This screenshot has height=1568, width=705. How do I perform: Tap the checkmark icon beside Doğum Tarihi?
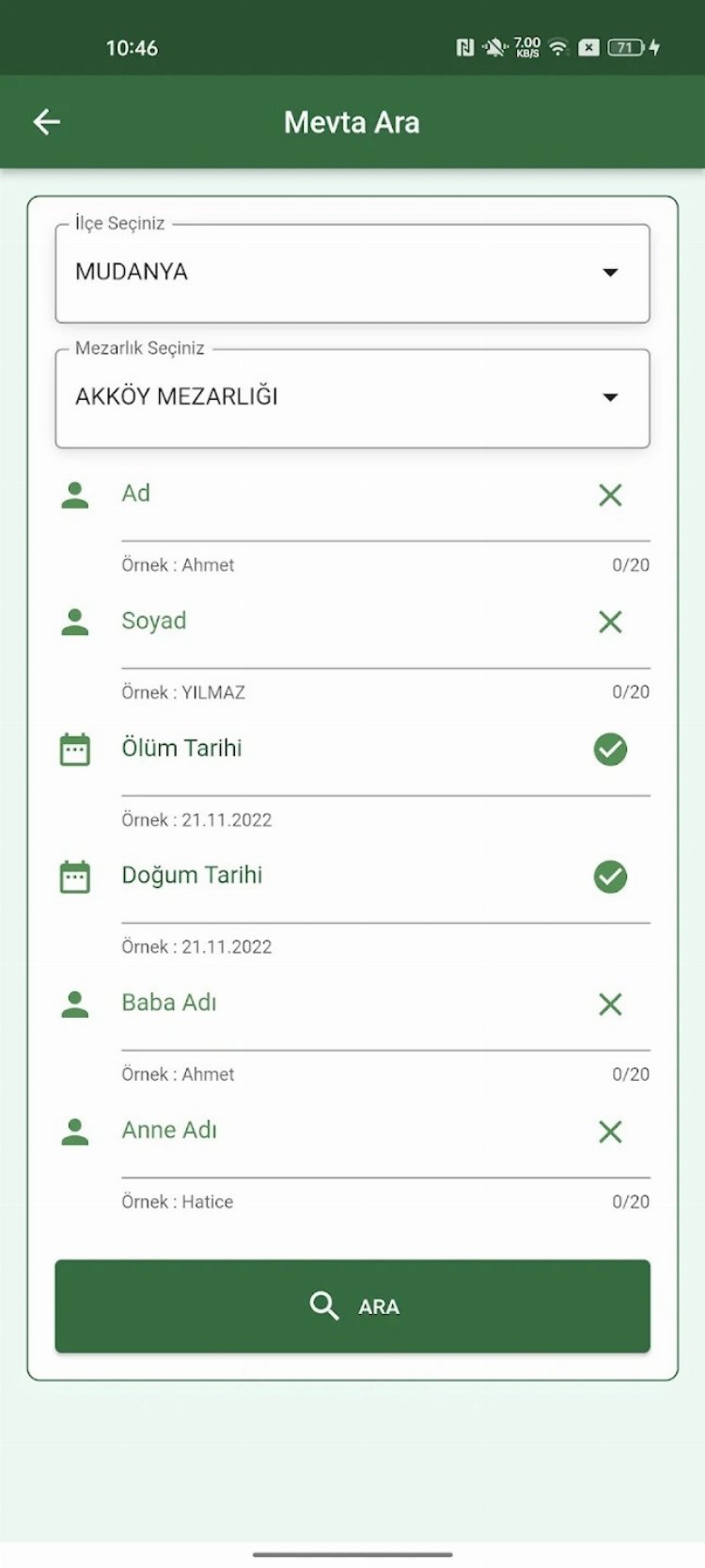click(610, 877)
